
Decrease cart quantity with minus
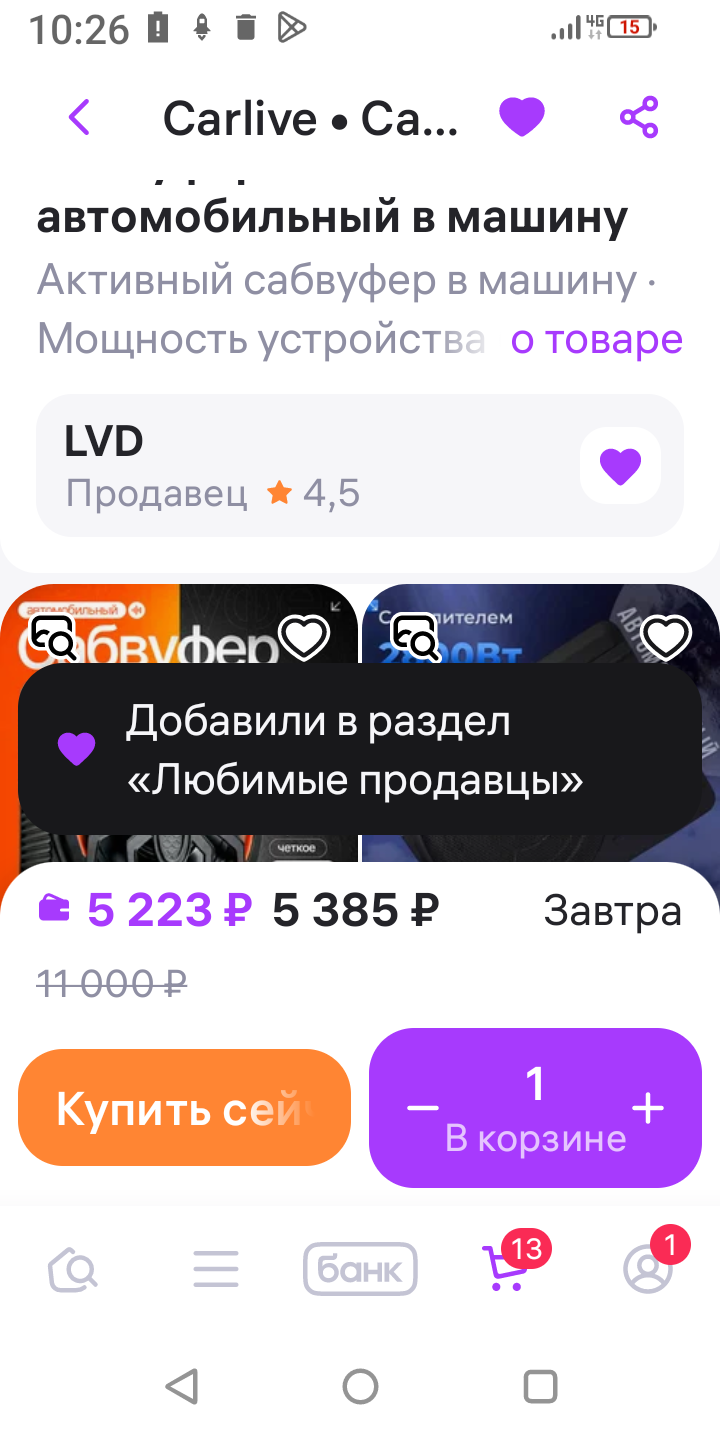423,1108
